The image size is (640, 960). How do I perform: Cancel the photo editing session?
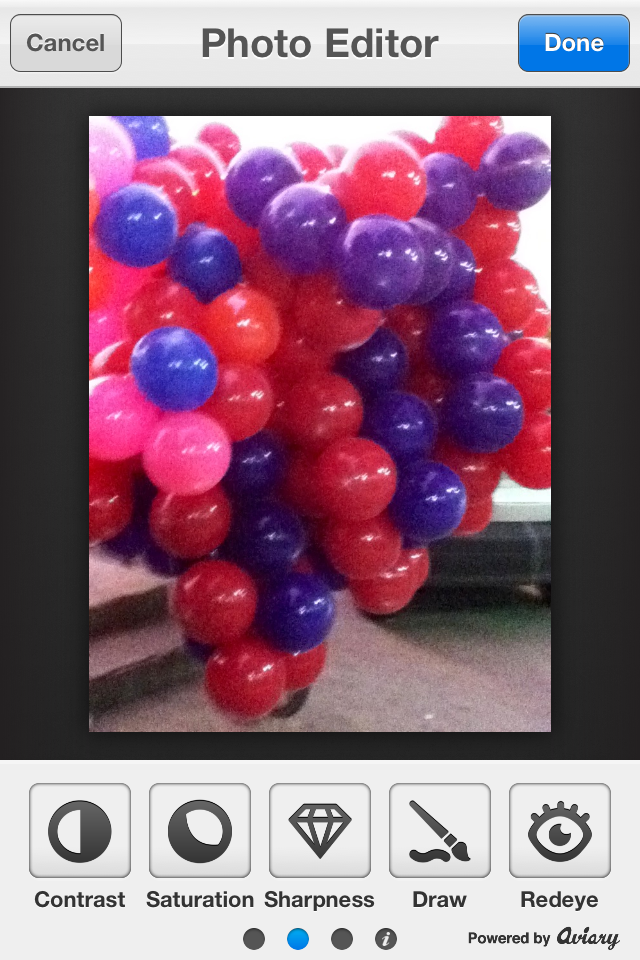66,43
